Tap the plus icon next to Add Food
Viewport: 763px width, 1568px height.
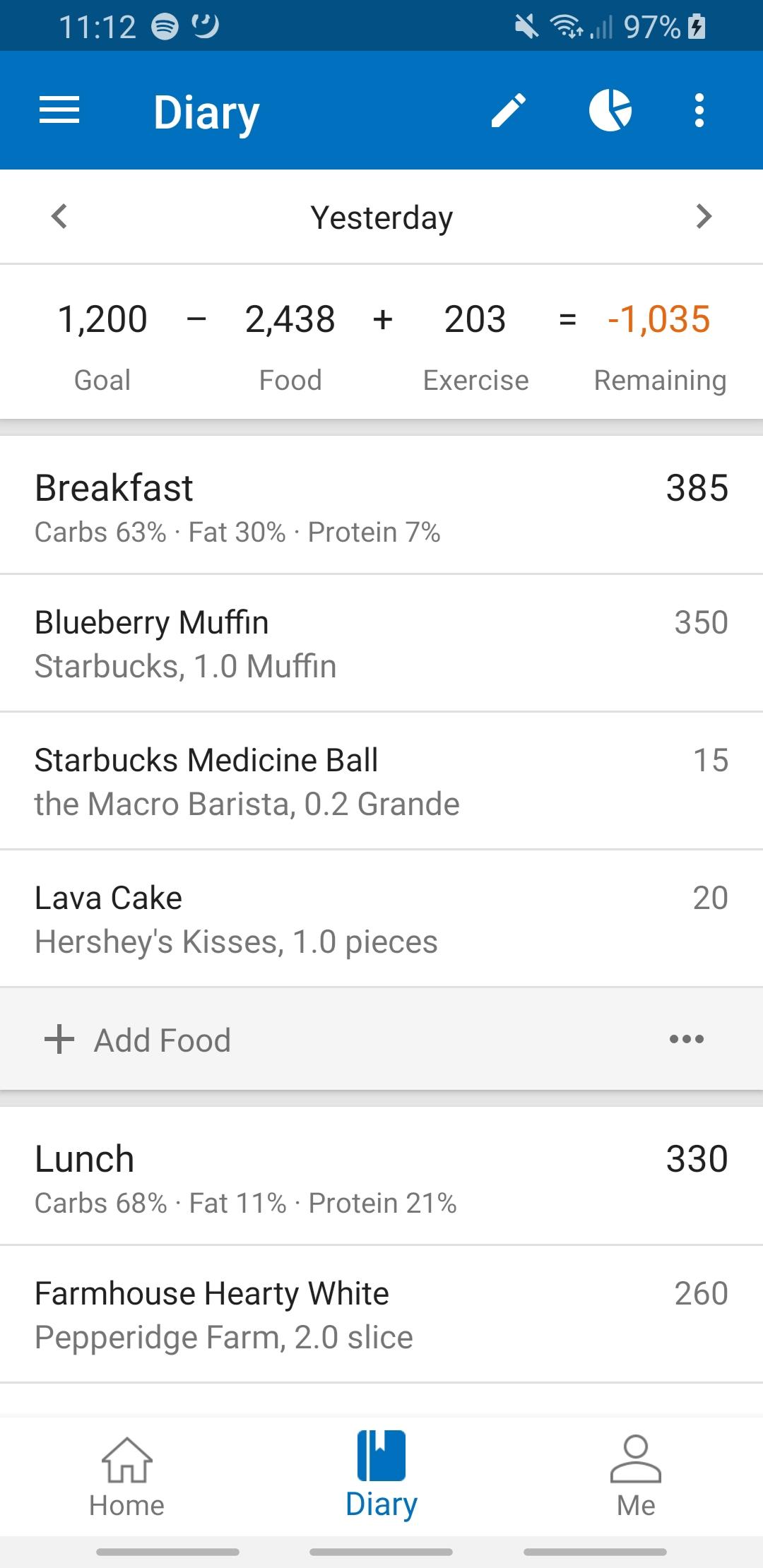click(x=59, y=1039)
